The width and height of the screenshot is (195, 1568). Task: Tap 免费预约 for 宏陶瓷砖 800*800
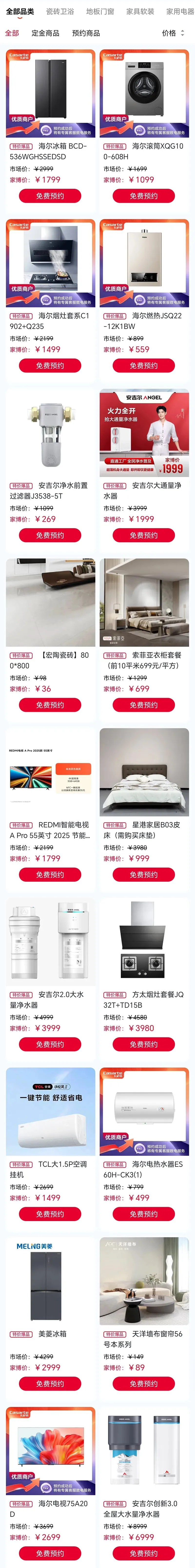pos(50,705)
